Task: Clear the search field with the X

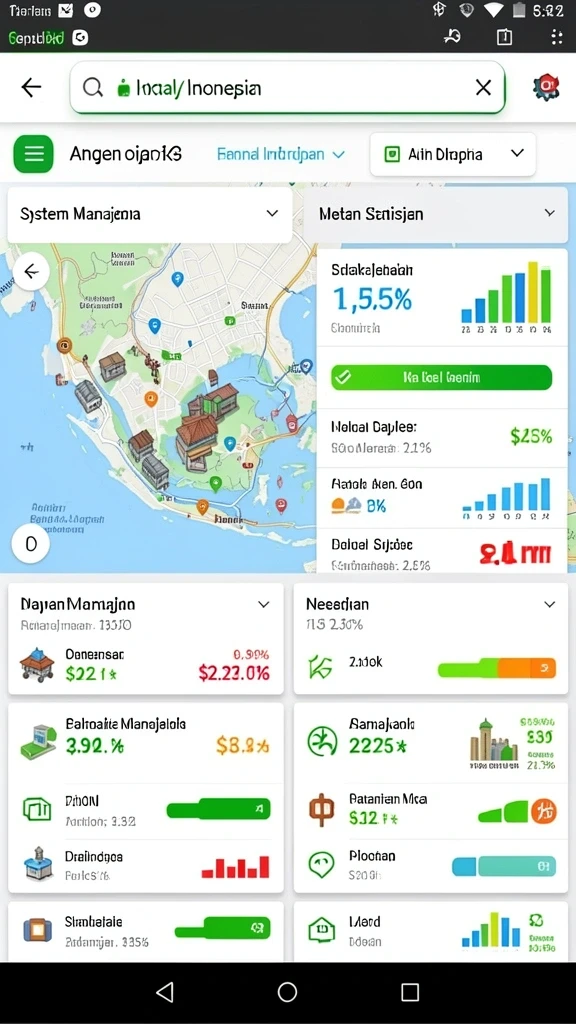Action: [x=483, y=88]
